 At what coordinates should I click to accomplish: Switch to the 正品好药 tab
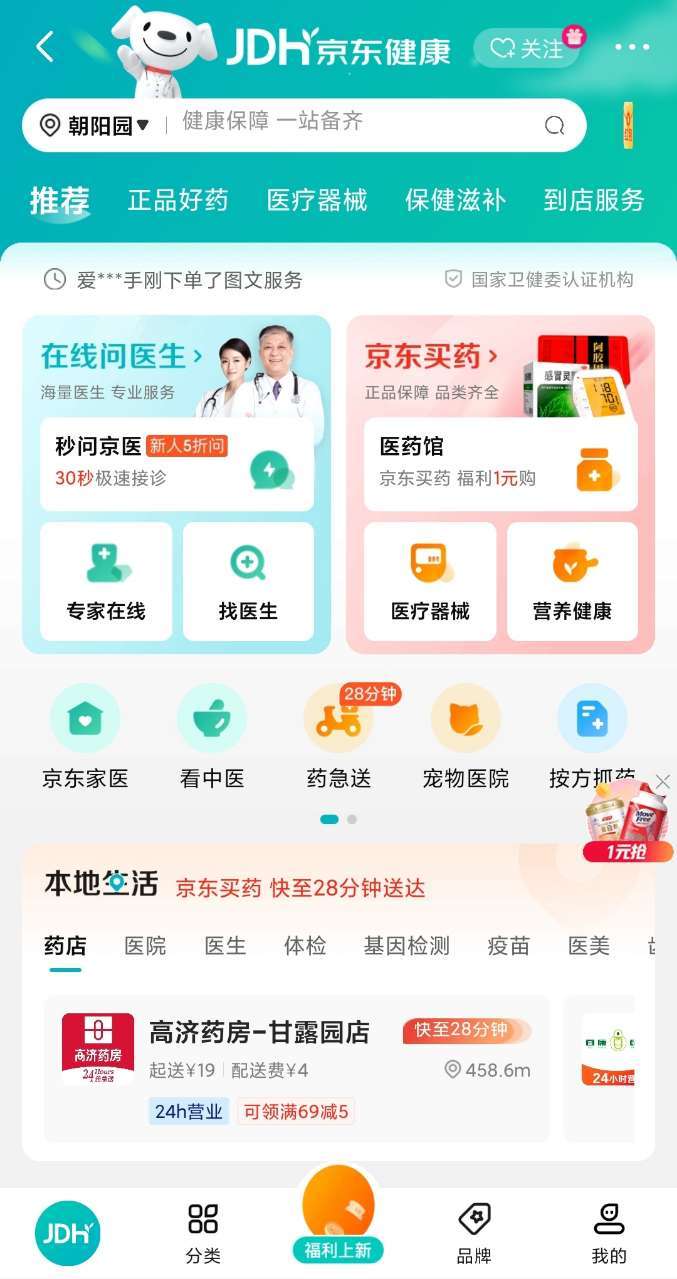pyautogui.click(x=178, y=200)
